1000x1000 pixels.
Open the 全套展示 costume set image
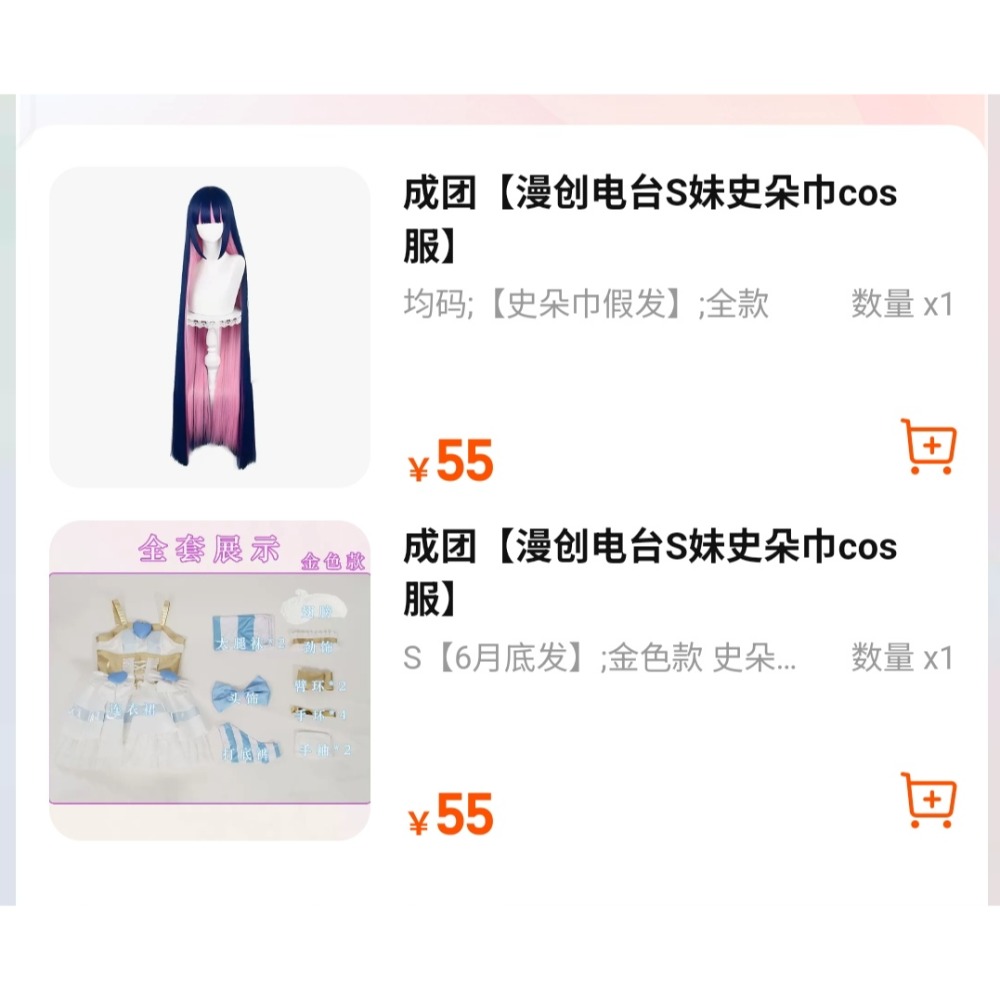tap(210, 680)
